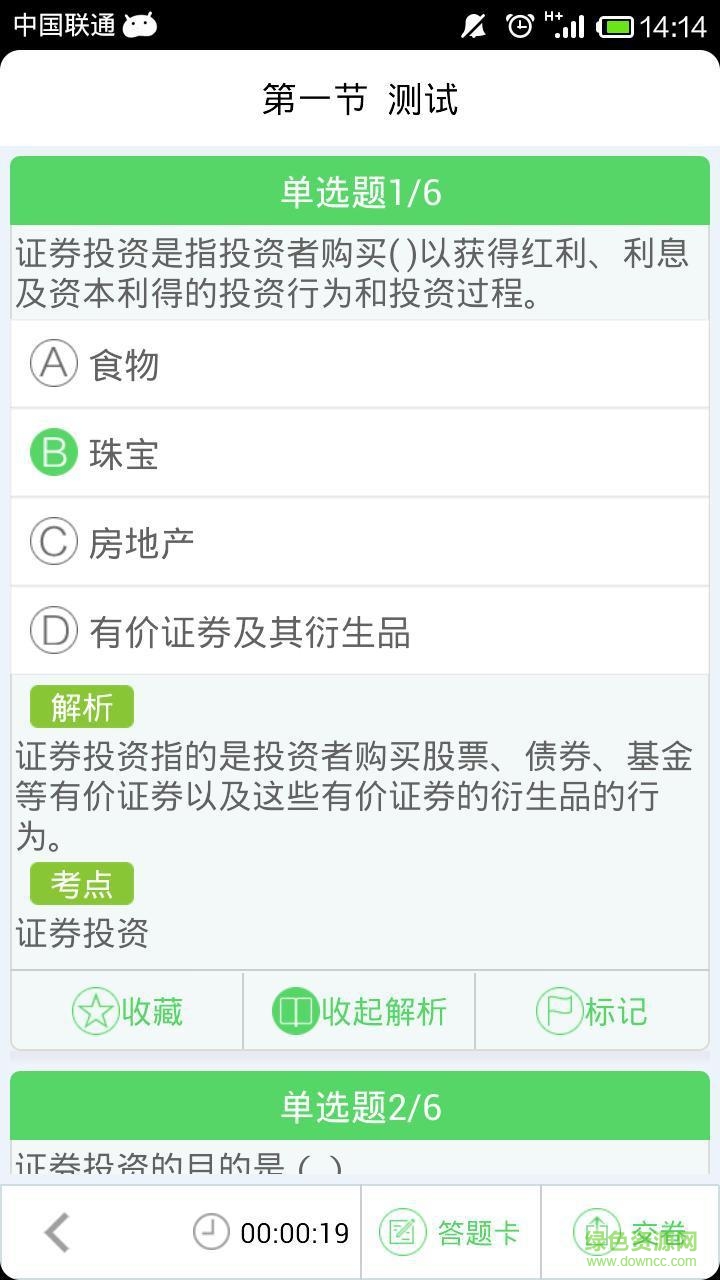
Task: Tap the back arrow in the bottom bar
Action: click(x=57, y=1231)
